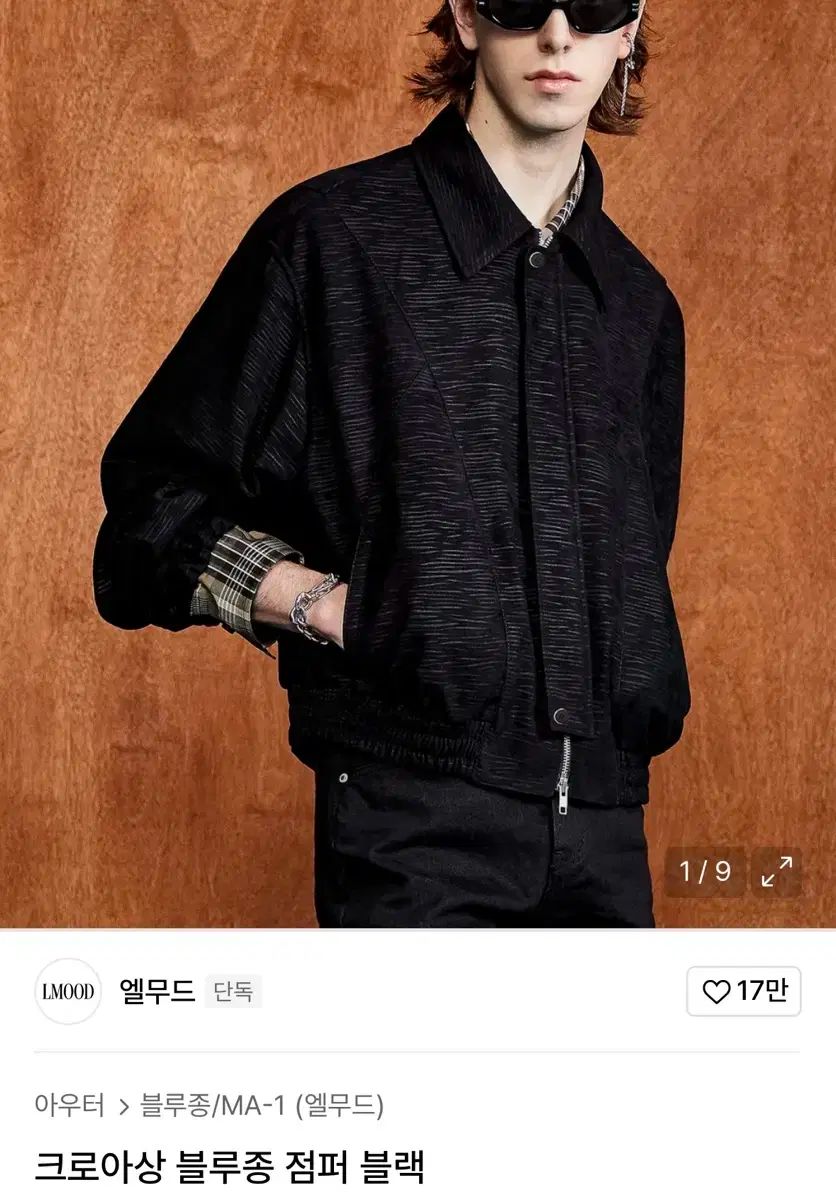Open the 엘무드 brand page

[x=157, y=991]
